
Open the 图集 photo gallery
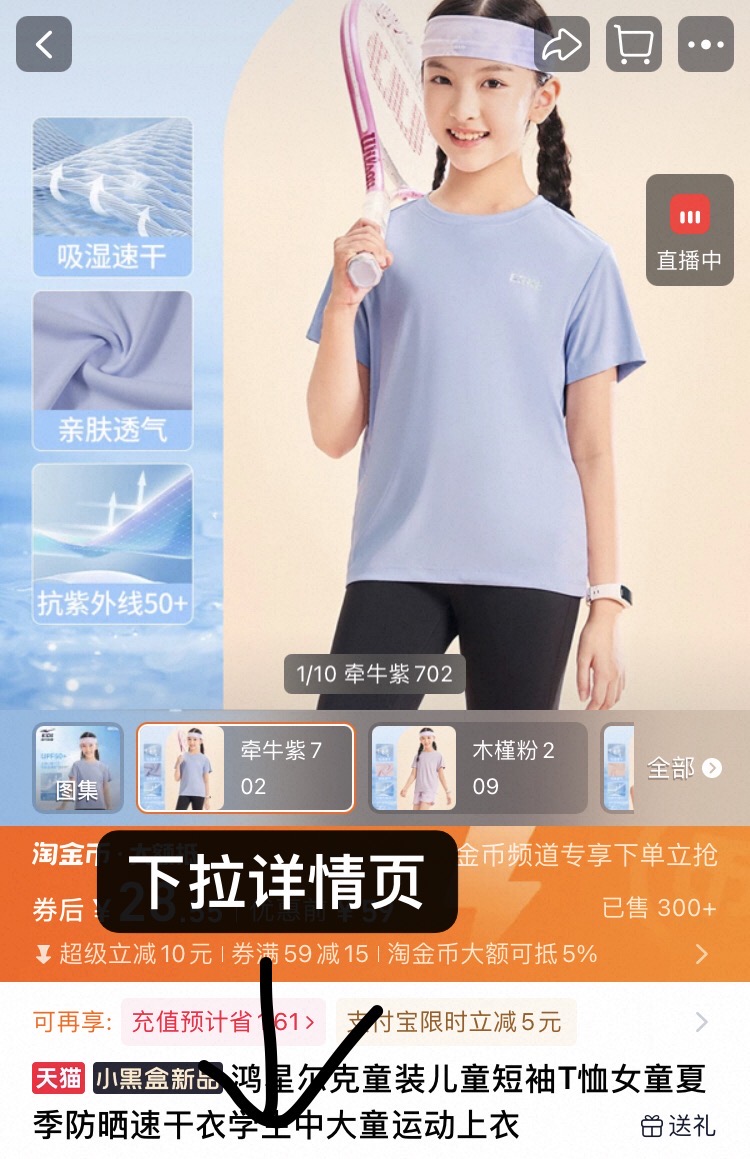(x=78, y=767)
